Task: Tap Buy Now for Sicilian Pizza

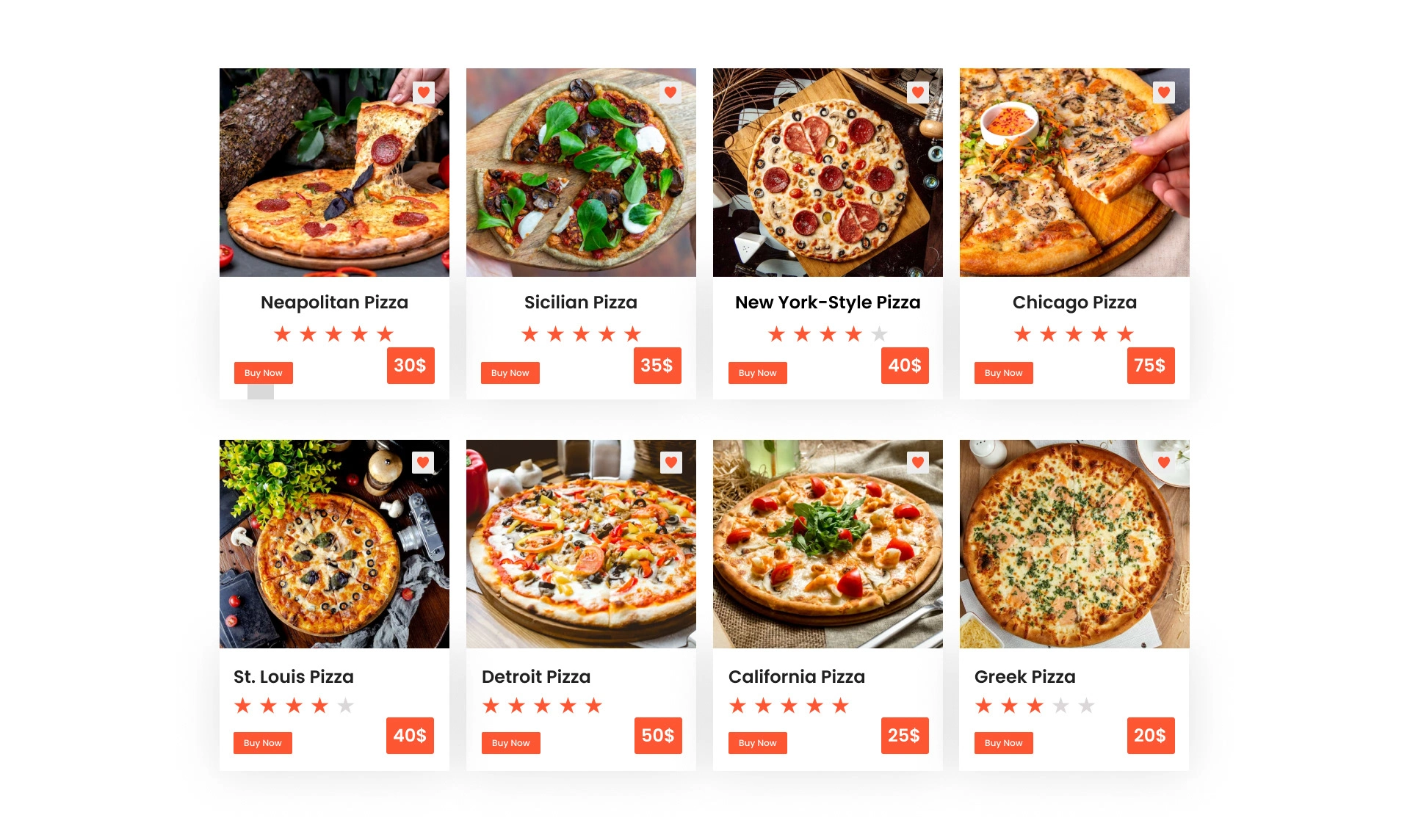Action: click(x=510, y=373)
